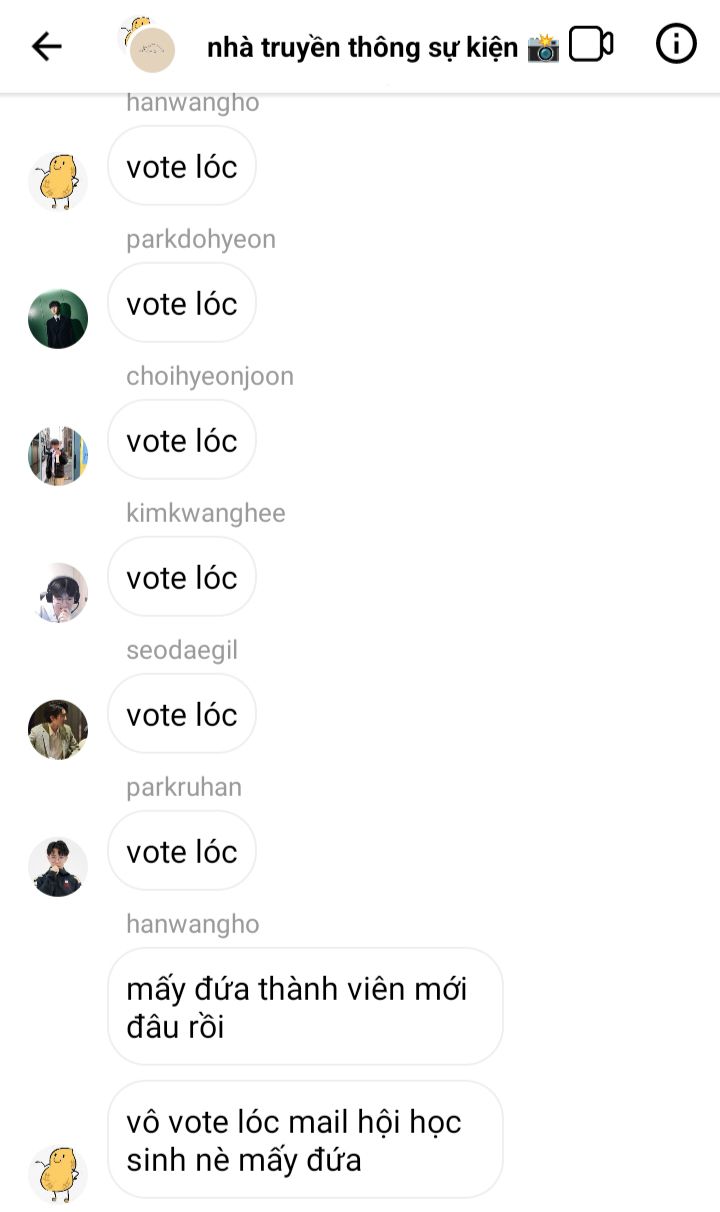Start a video call with the group
Image resolution: width=720 pixels, height=1212 pixels.
[590, 45]
